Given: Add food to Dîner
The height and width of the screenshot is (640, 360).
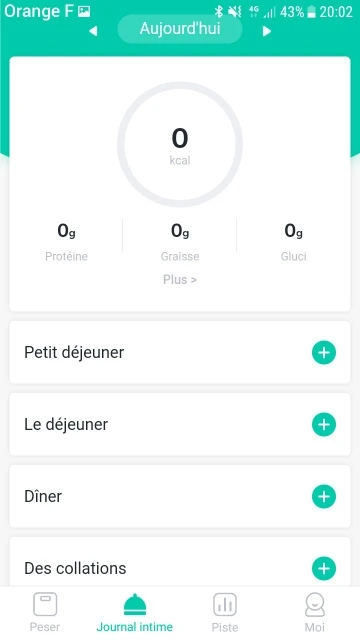Looking at the screenshot, I should (x=324, y=496).
